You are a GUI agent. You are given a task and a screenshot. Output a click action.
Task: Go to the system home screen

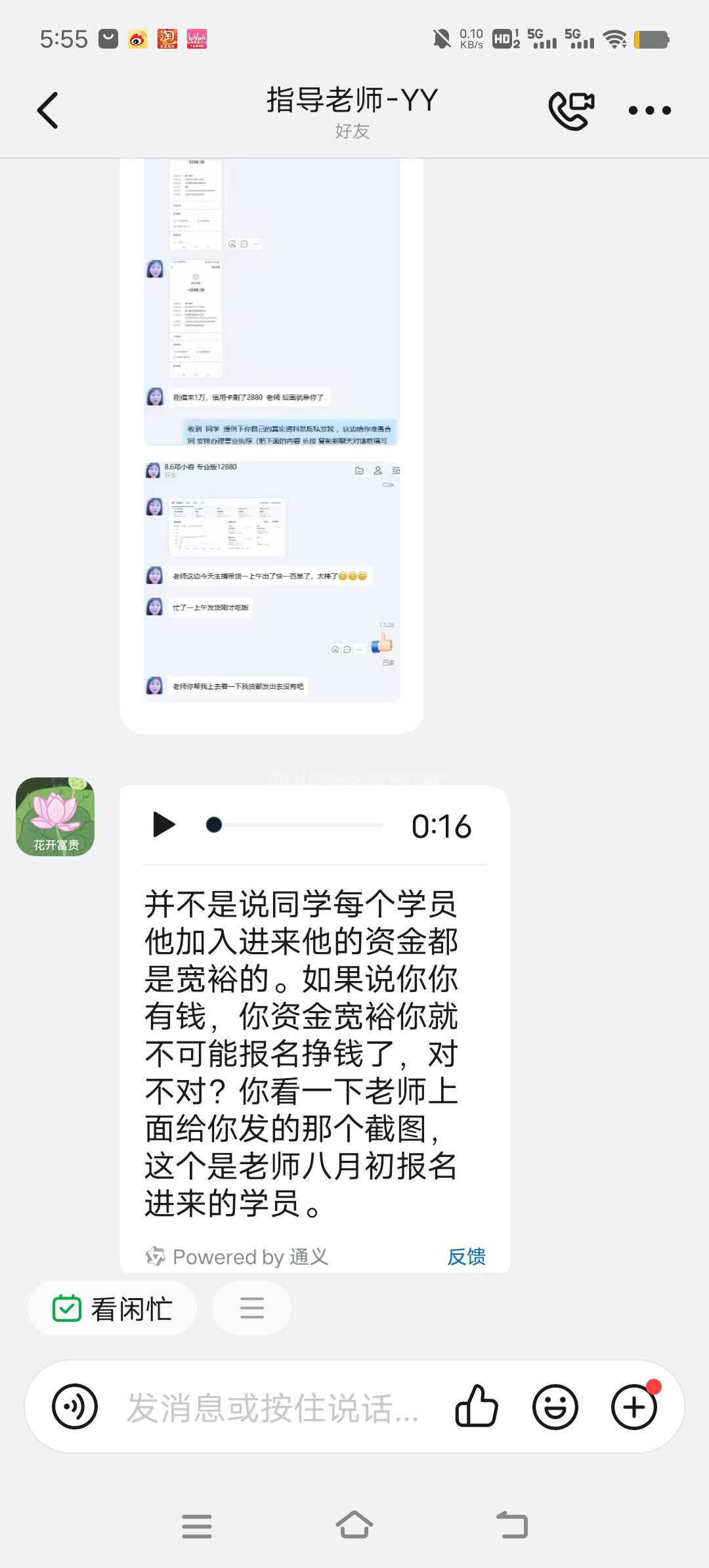pyautogui.click(x=354, y=1525)
